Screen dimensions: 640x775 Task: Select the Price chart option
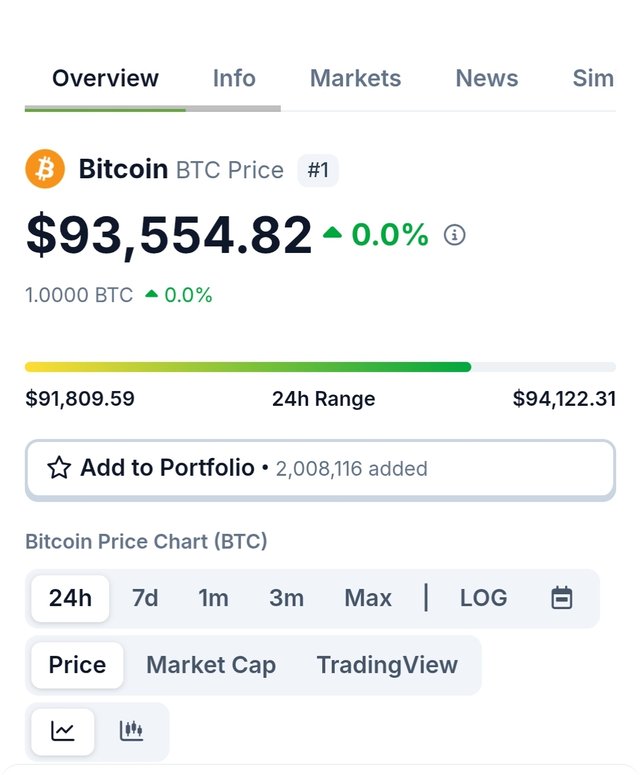point(77,665)
